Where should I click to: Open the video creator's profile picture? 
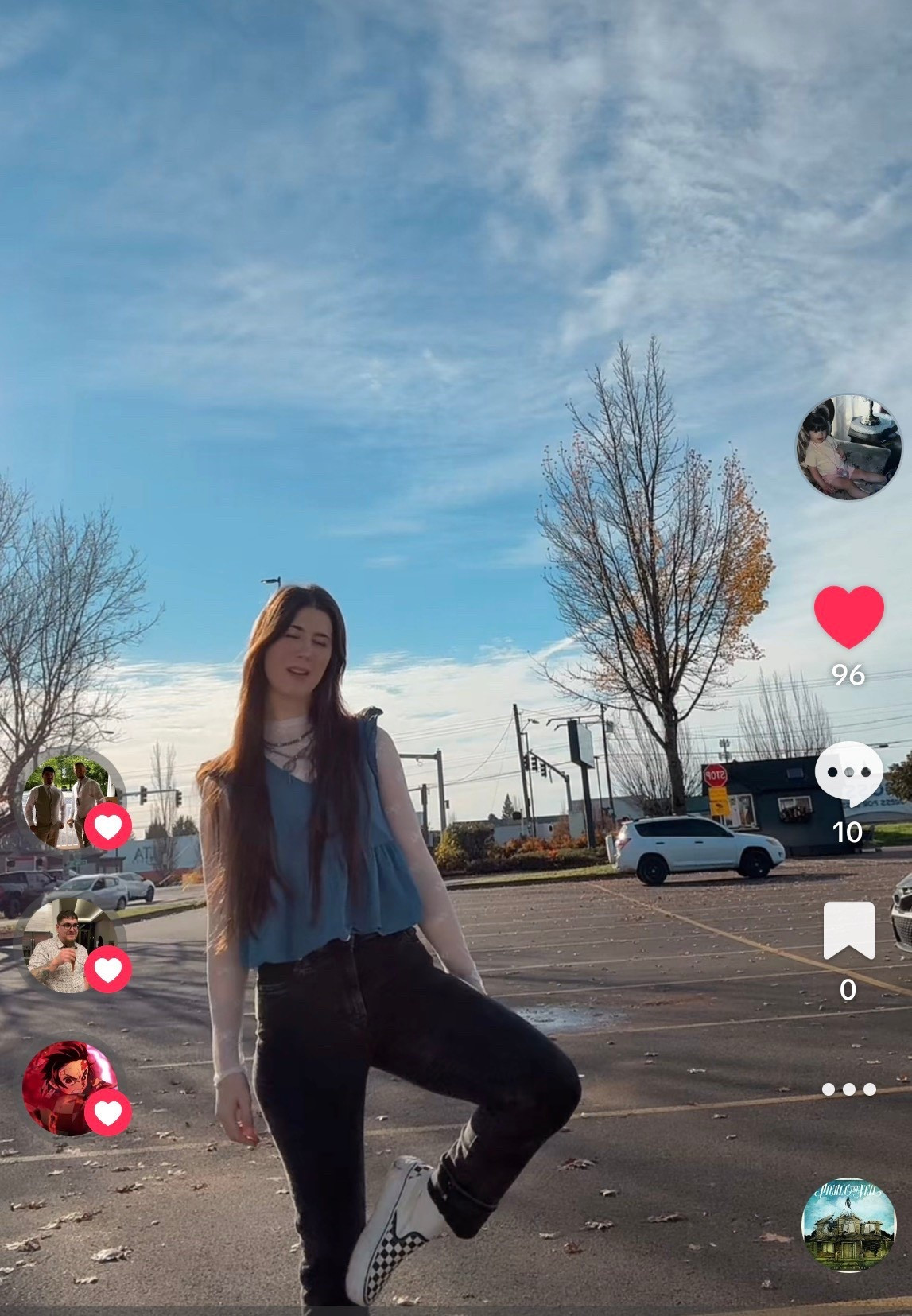(848, 447)
